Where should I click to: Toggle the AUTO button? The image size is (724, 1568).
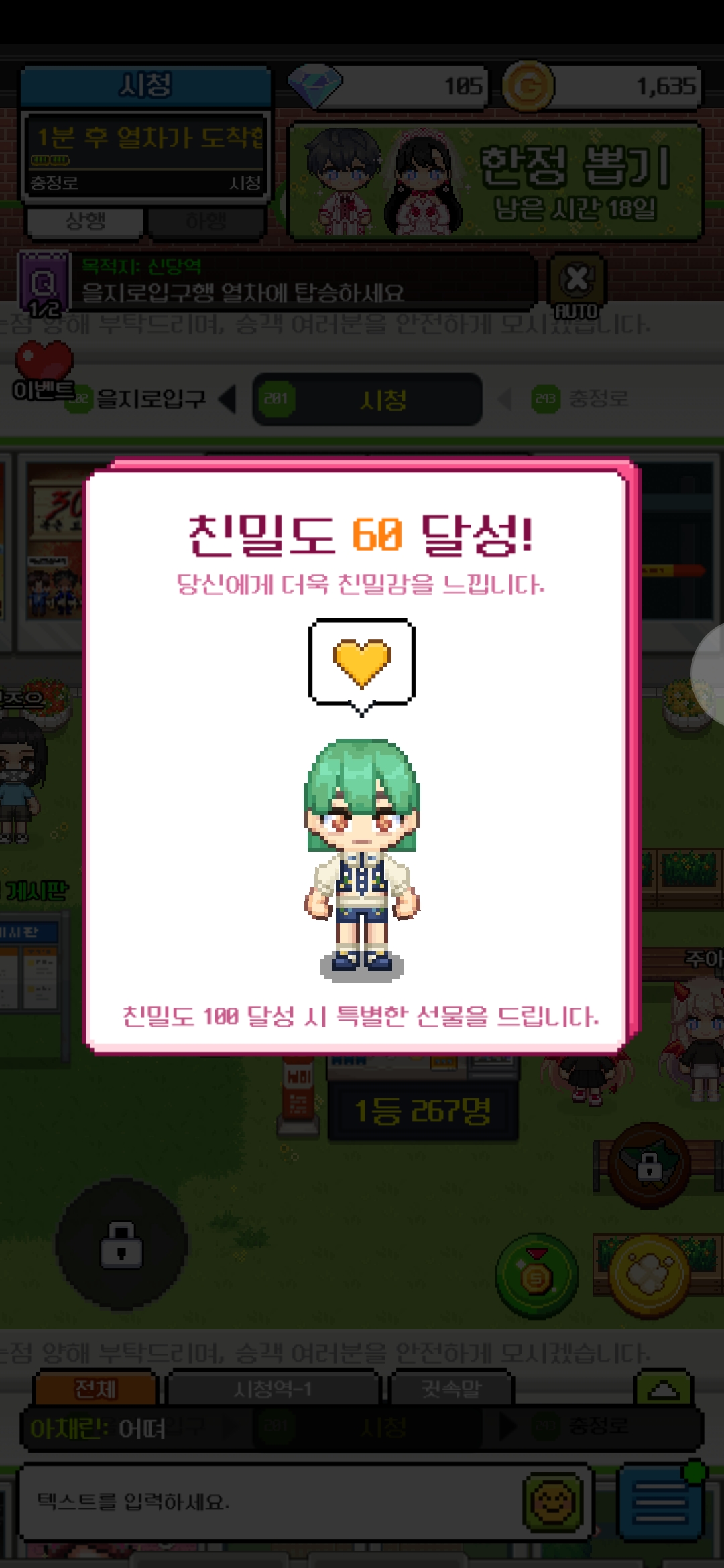(577, 287)
